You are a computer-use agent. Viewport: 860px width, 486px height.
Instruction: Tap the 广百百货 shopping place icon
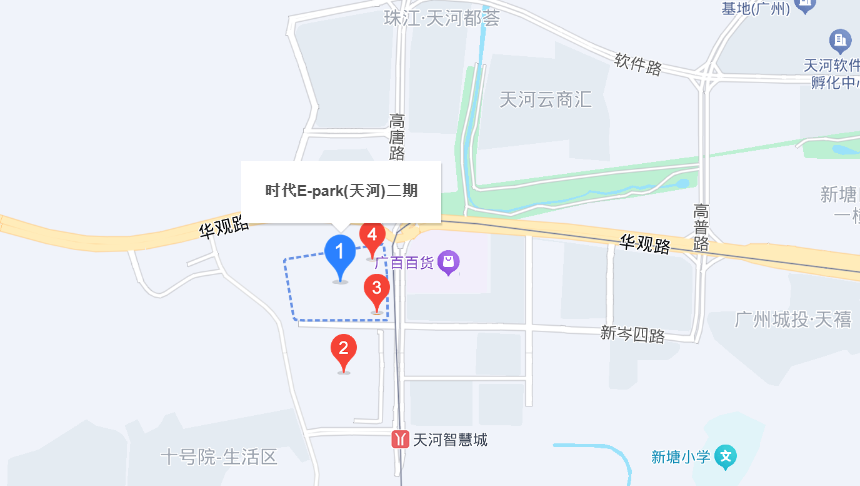click(449, 262)
